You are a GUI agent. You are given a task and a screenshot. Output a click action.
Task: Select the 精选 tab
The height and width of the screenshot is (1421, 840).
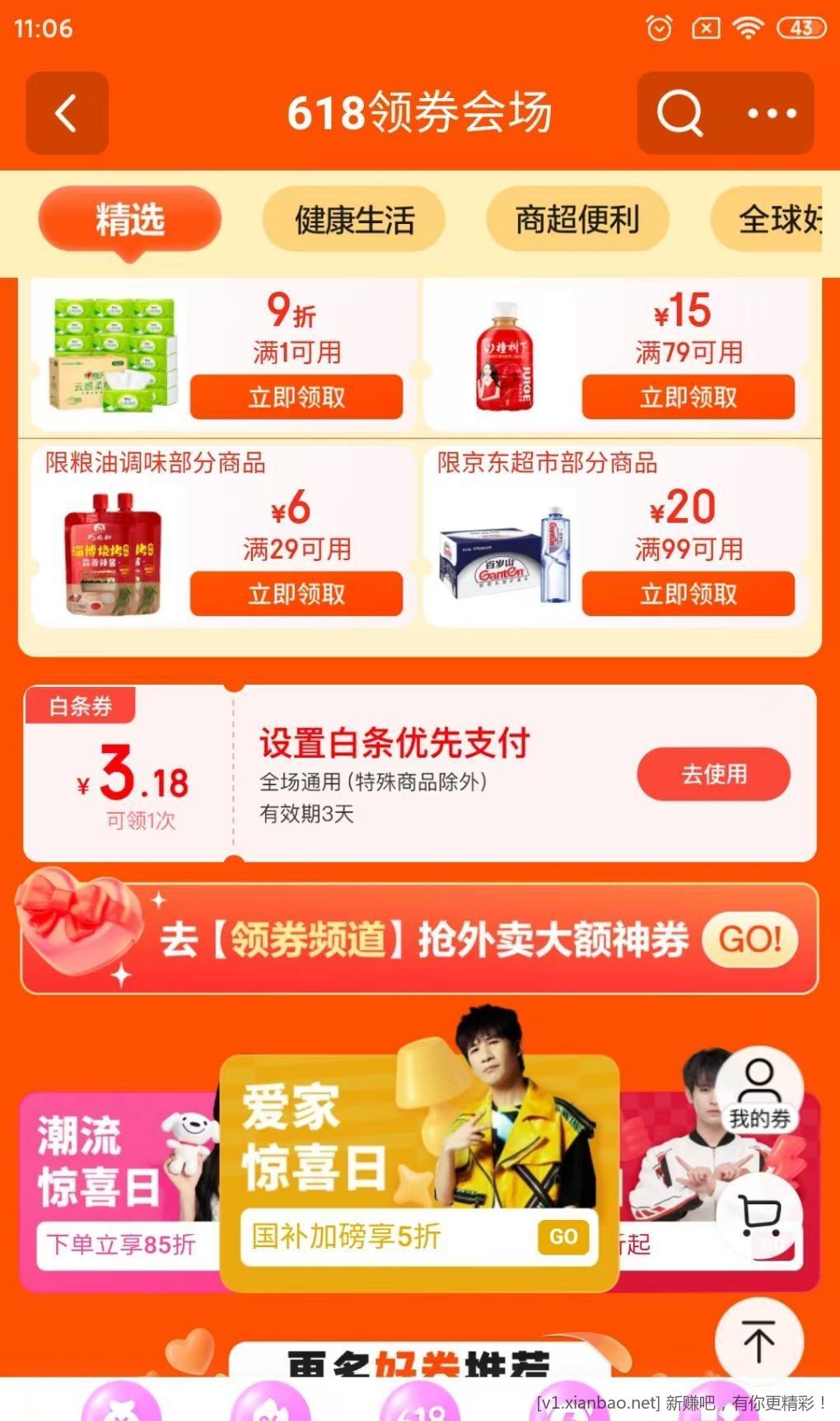click(x=130, y=220)
